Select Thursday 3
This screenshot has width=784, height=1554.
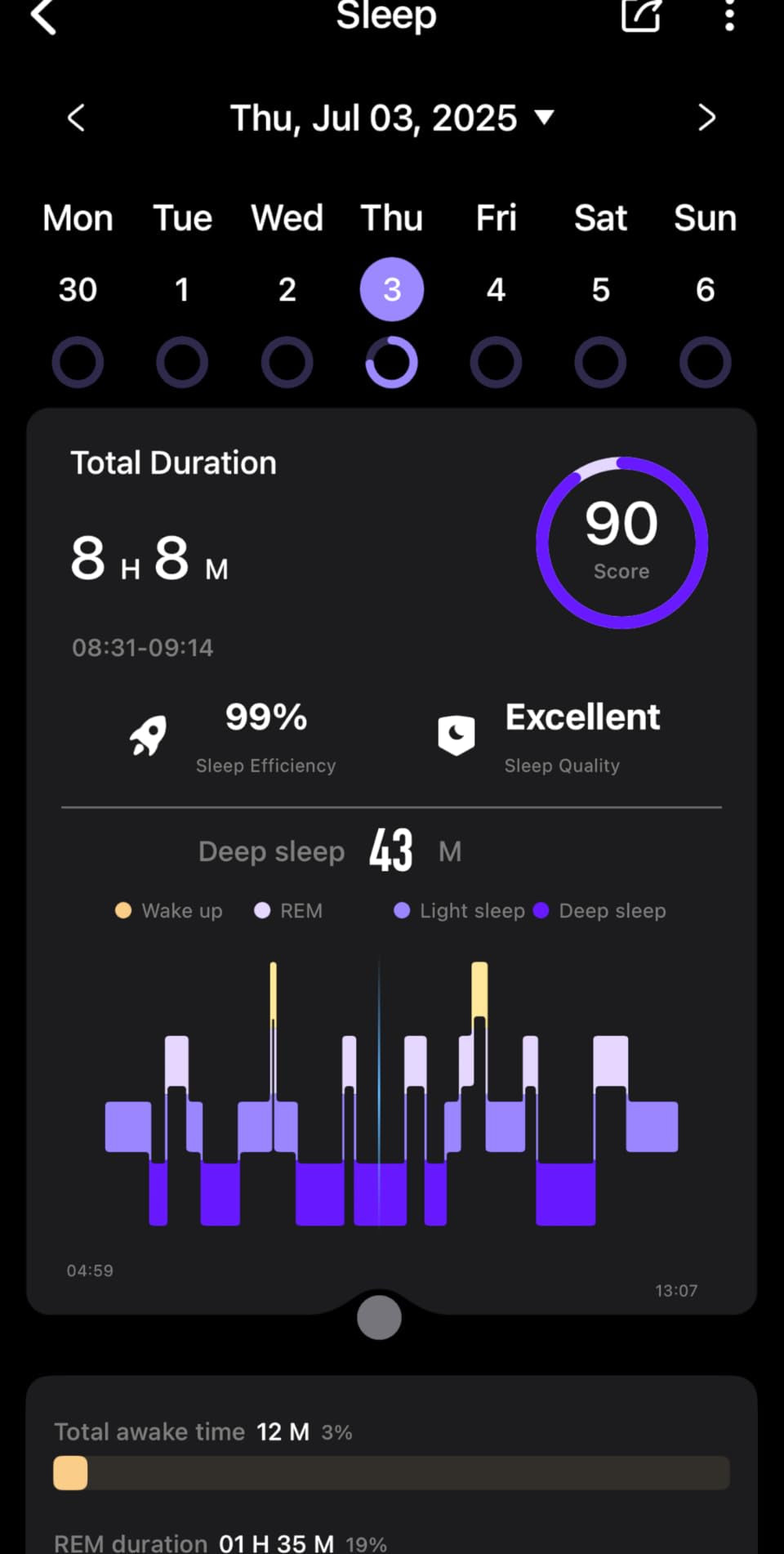pyautogui.click(x=392, y=289)
